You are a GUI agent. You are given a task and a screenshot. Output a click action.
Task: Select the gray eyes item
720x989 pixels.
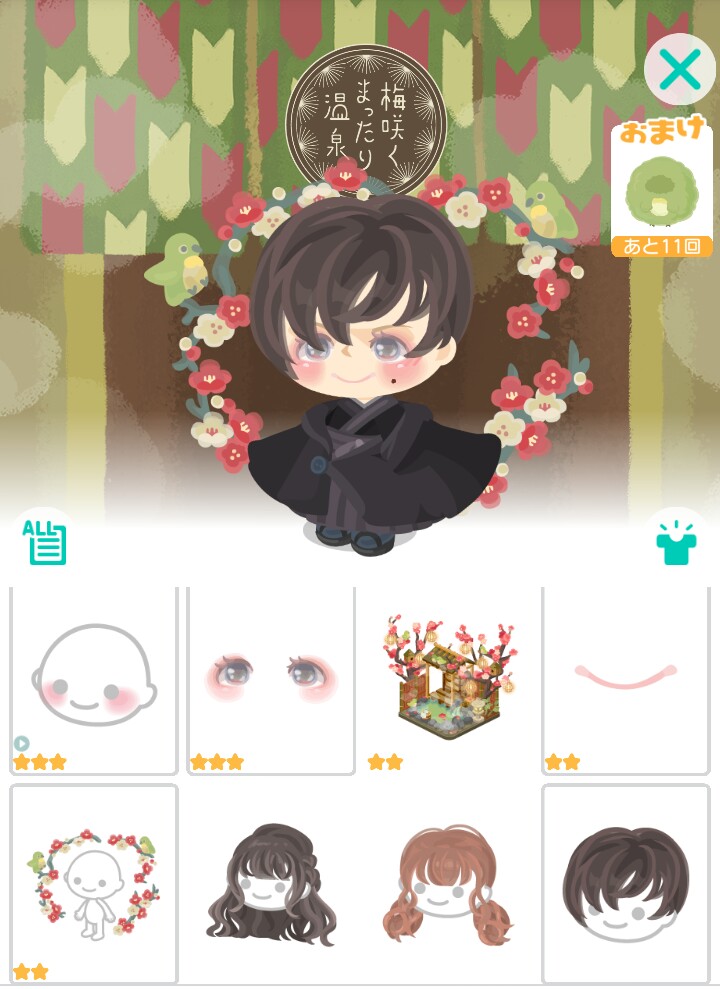tap(271, 680)
